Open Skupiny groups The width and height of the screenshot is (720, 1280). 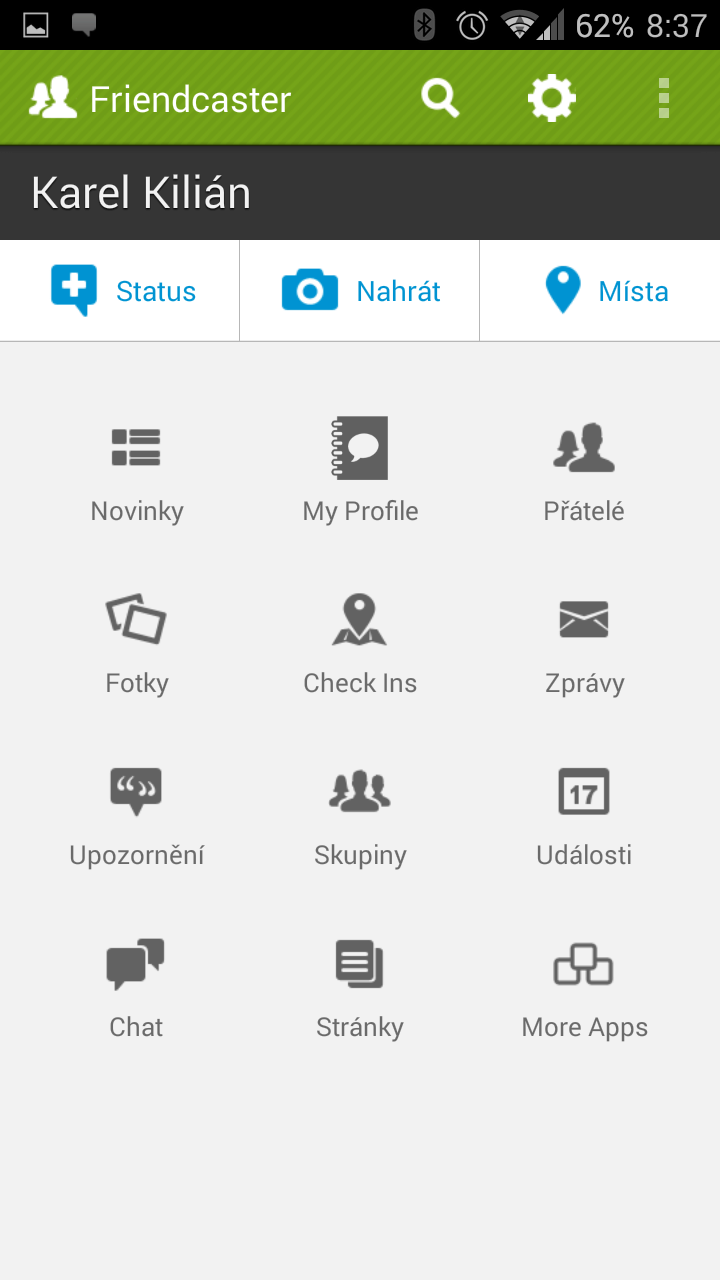pos(360,815)
